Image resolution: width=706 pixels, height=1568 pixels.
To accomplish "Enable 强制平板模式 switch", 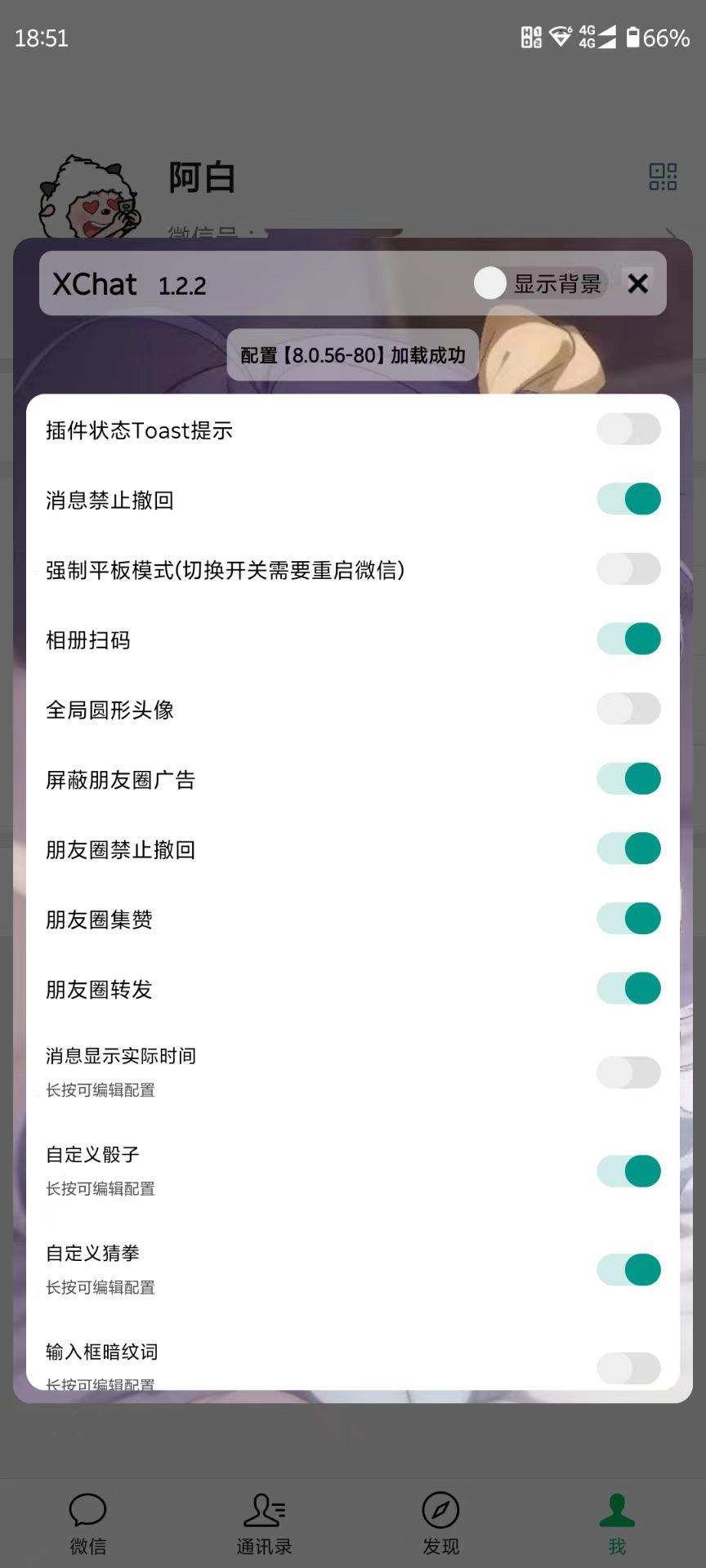I will tap(628, 569).
